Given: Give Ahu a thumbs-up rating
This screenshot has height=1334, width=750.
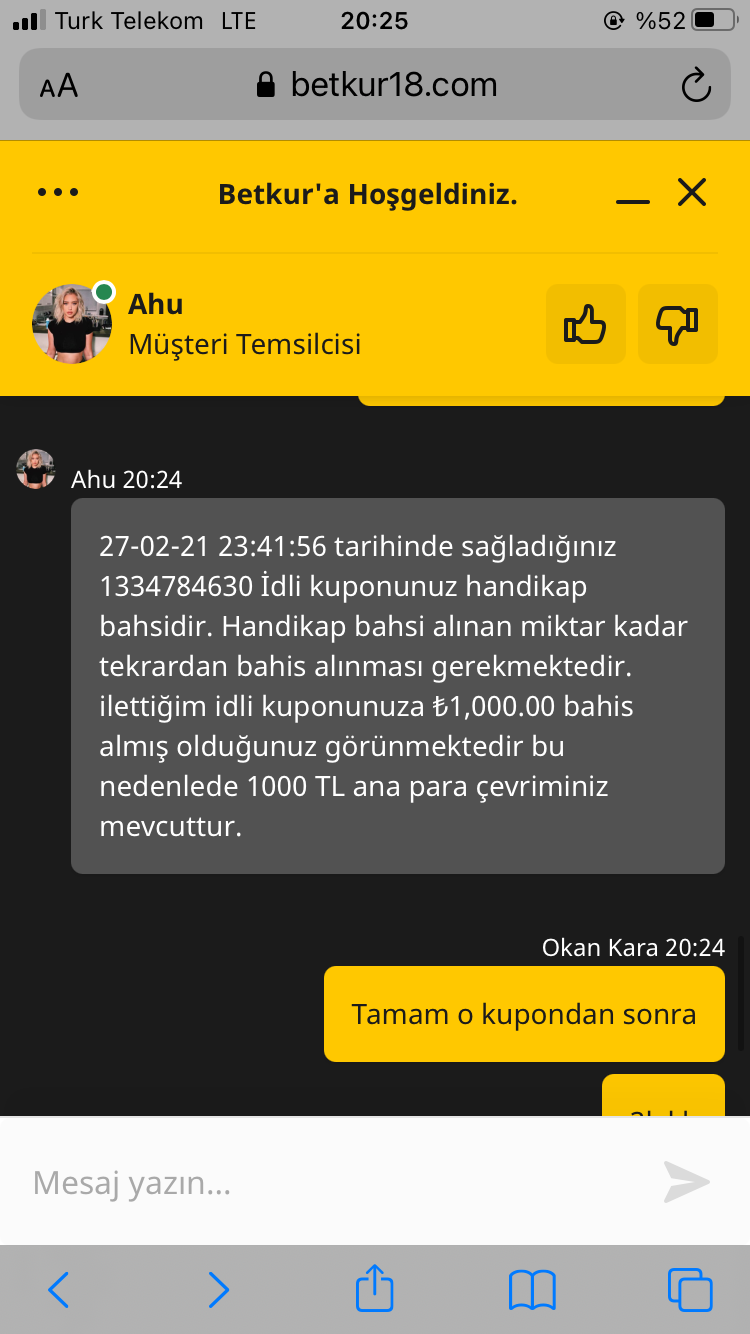Looking at the screenshot, I should click(586, 324).
